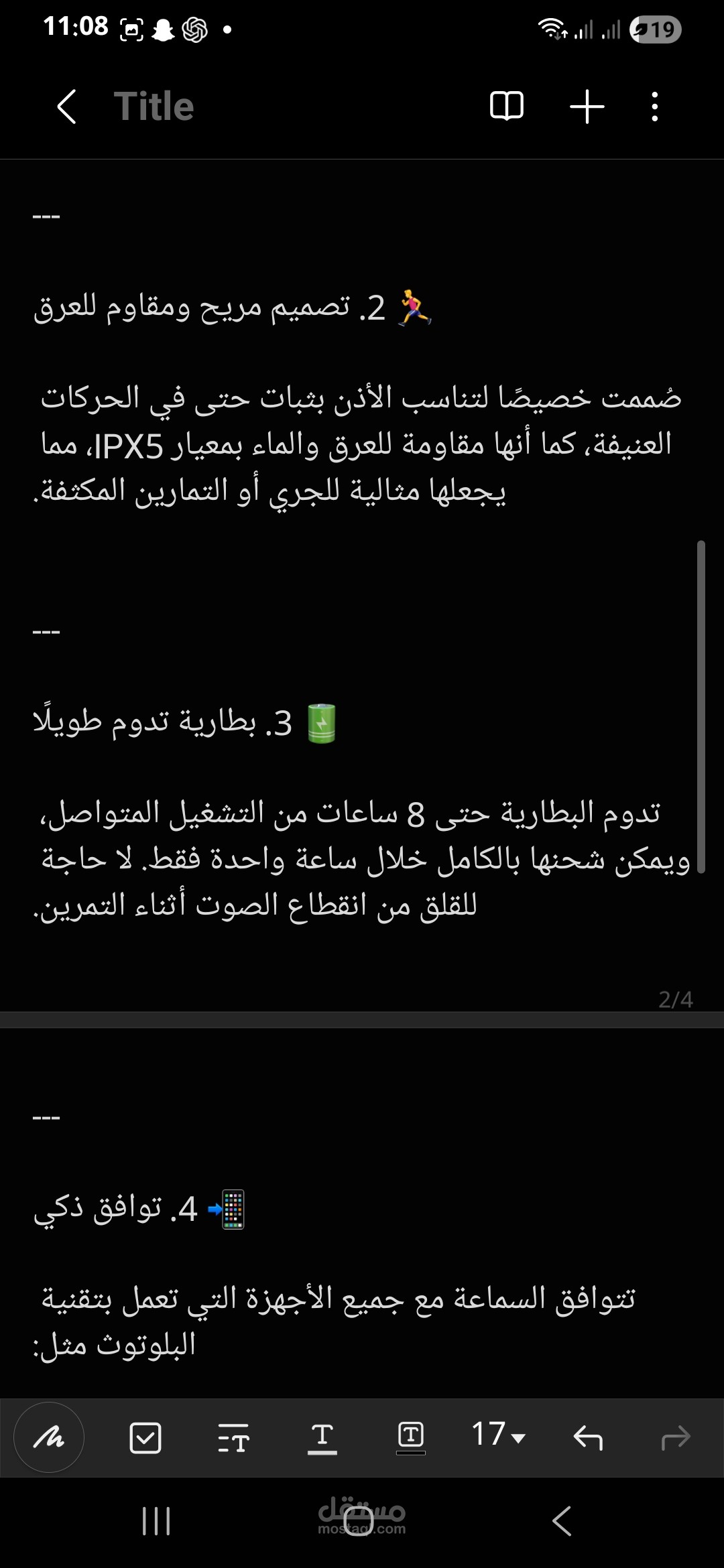Tap the system back button

[562, 1521]
